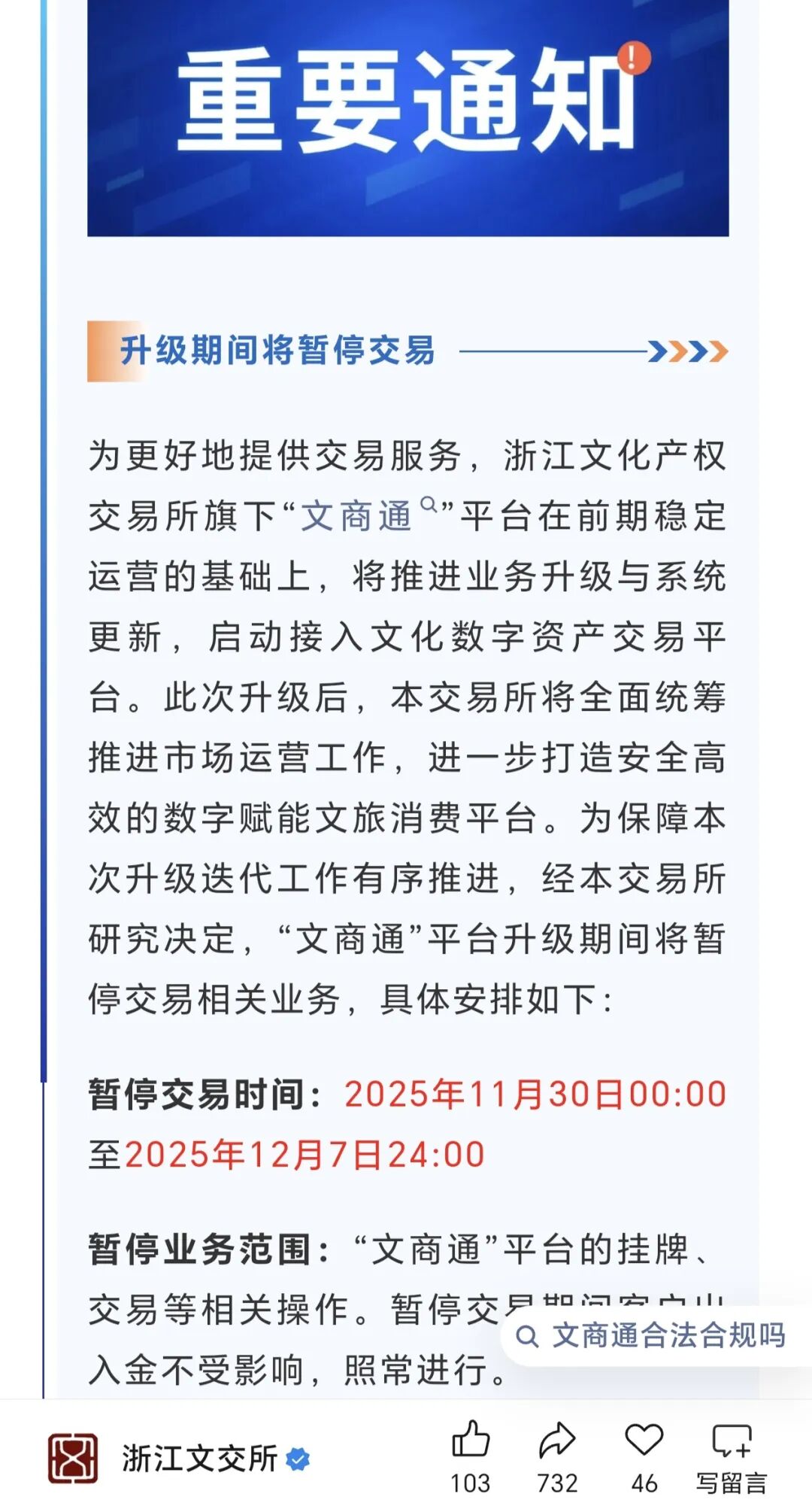
Task: Open the highlighted 文商通 search link
Action: pos(358,516)
